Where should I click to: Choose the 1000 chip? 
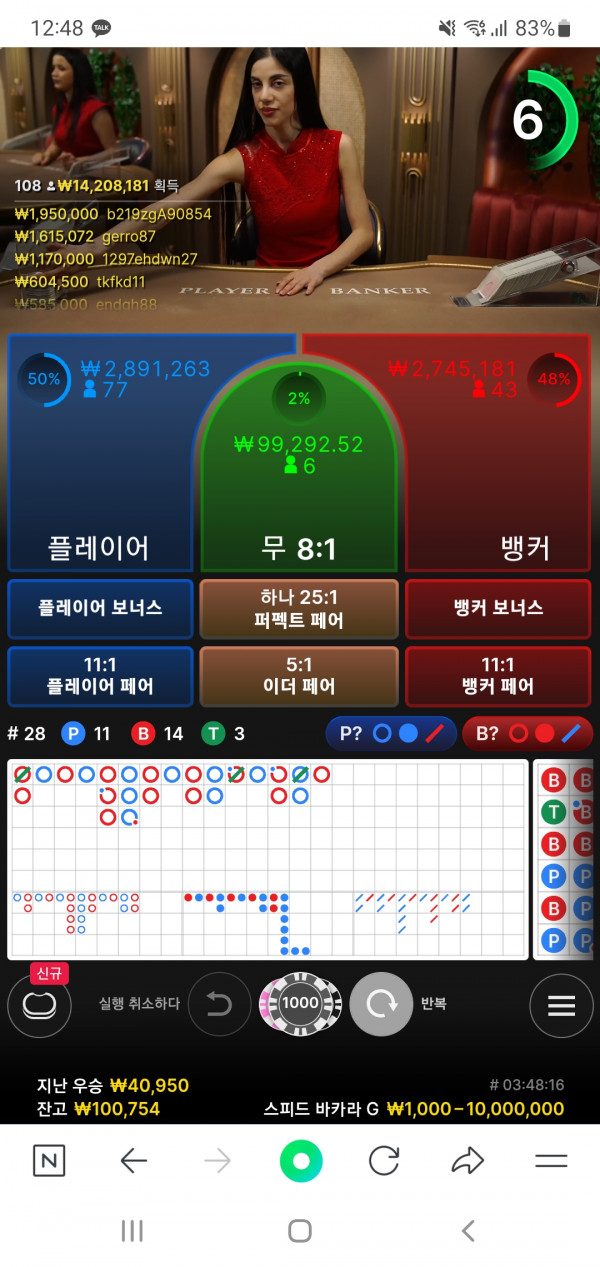[299, 1003]
